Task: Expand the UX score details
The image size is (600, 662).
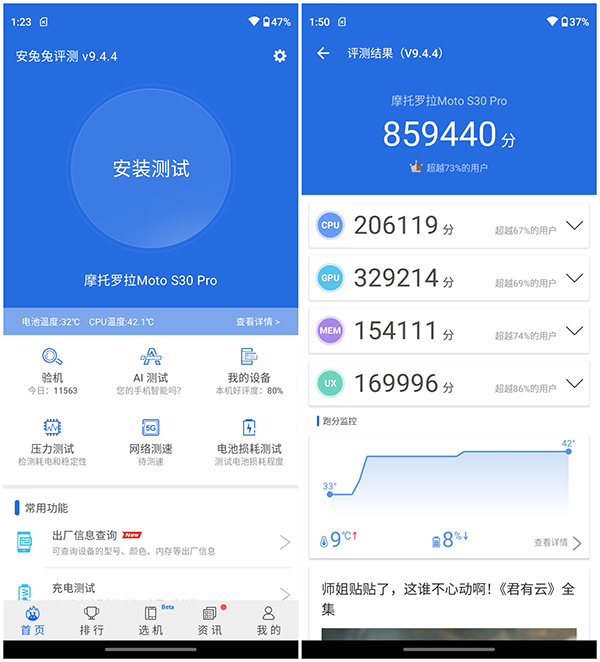Action: click(574, 383)
